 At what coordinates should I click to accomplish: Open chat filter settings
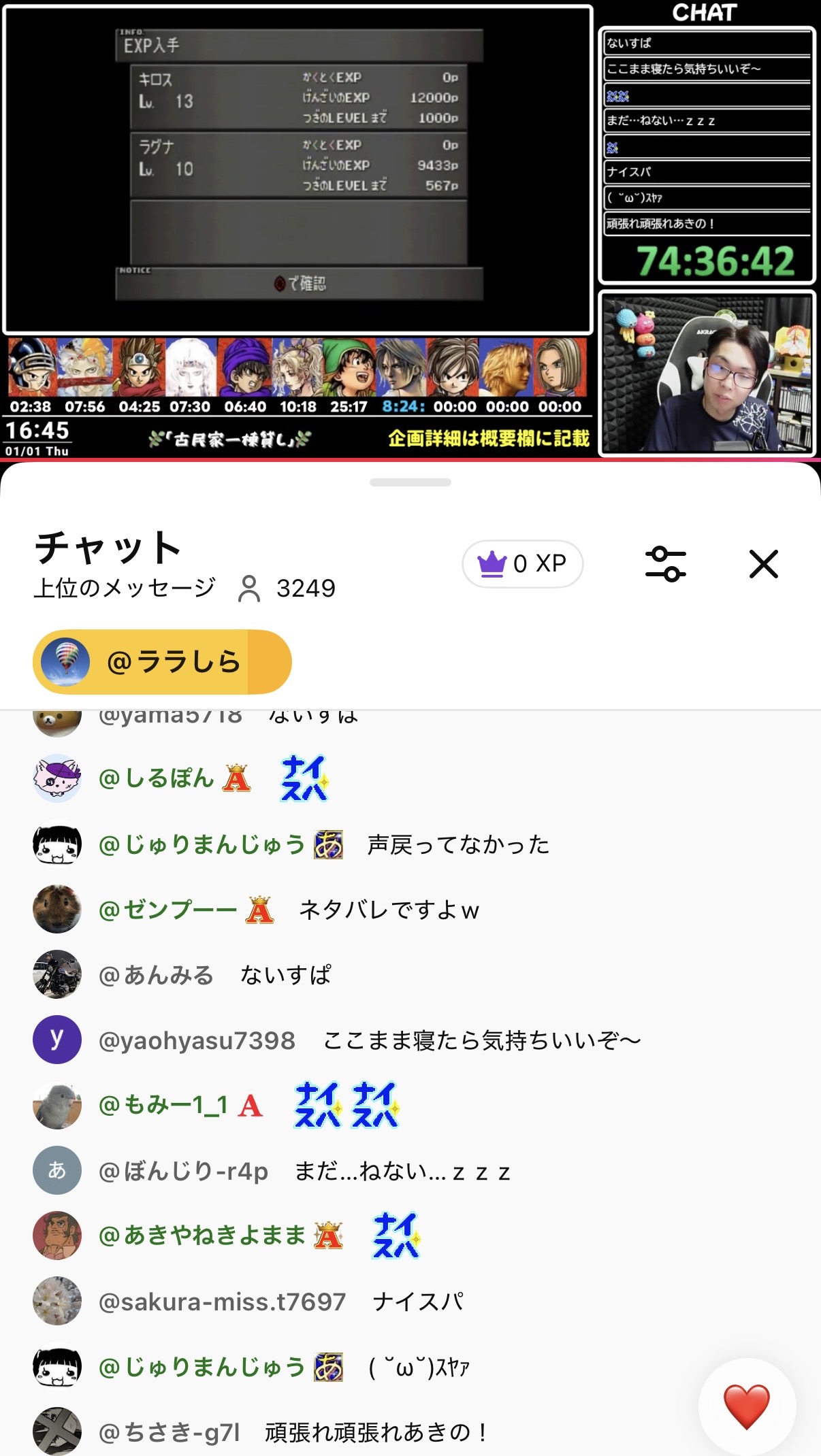tap(665, 564)
